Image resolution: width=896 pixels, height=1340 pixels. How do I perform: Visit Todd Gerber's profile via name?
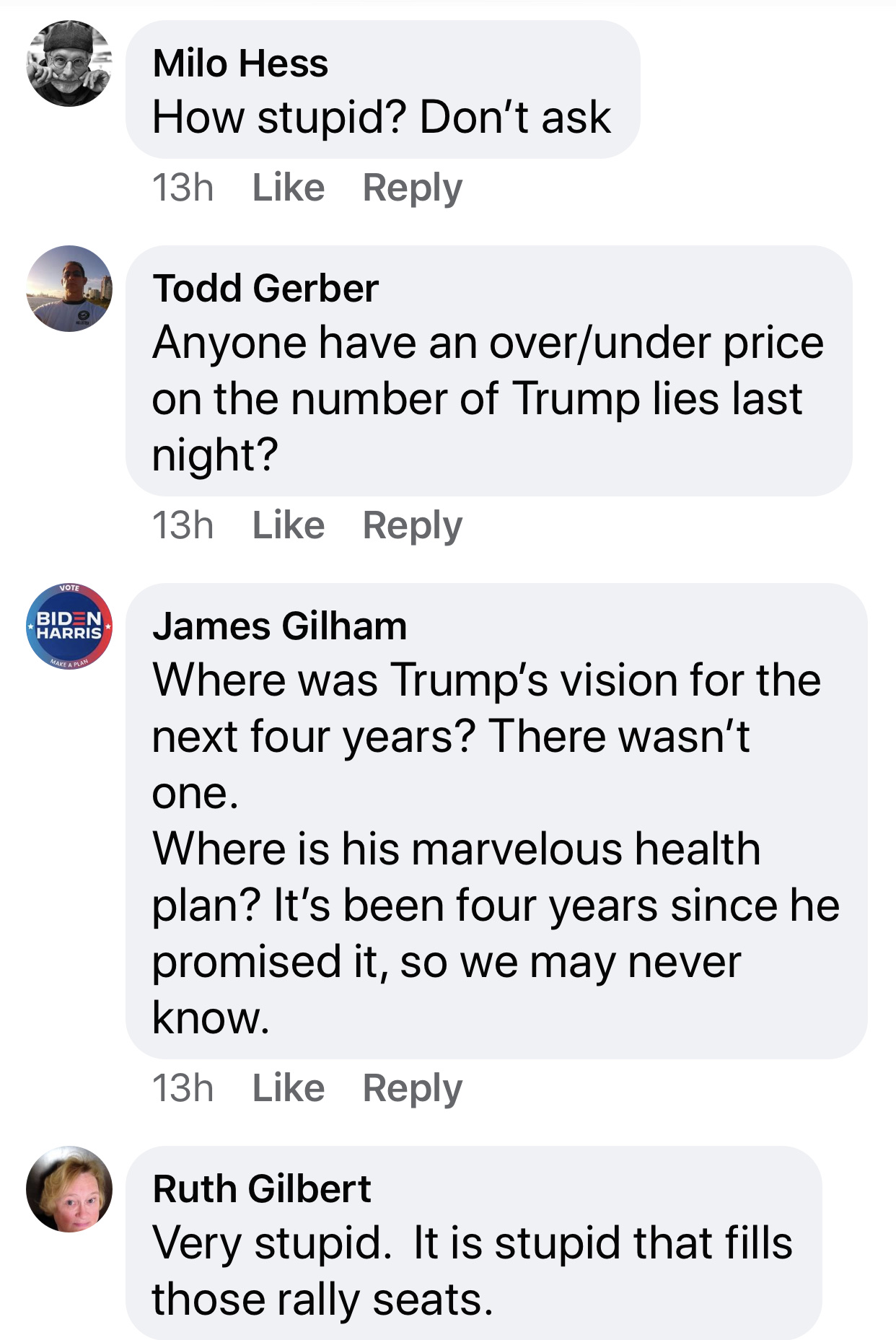click(265, 288)
